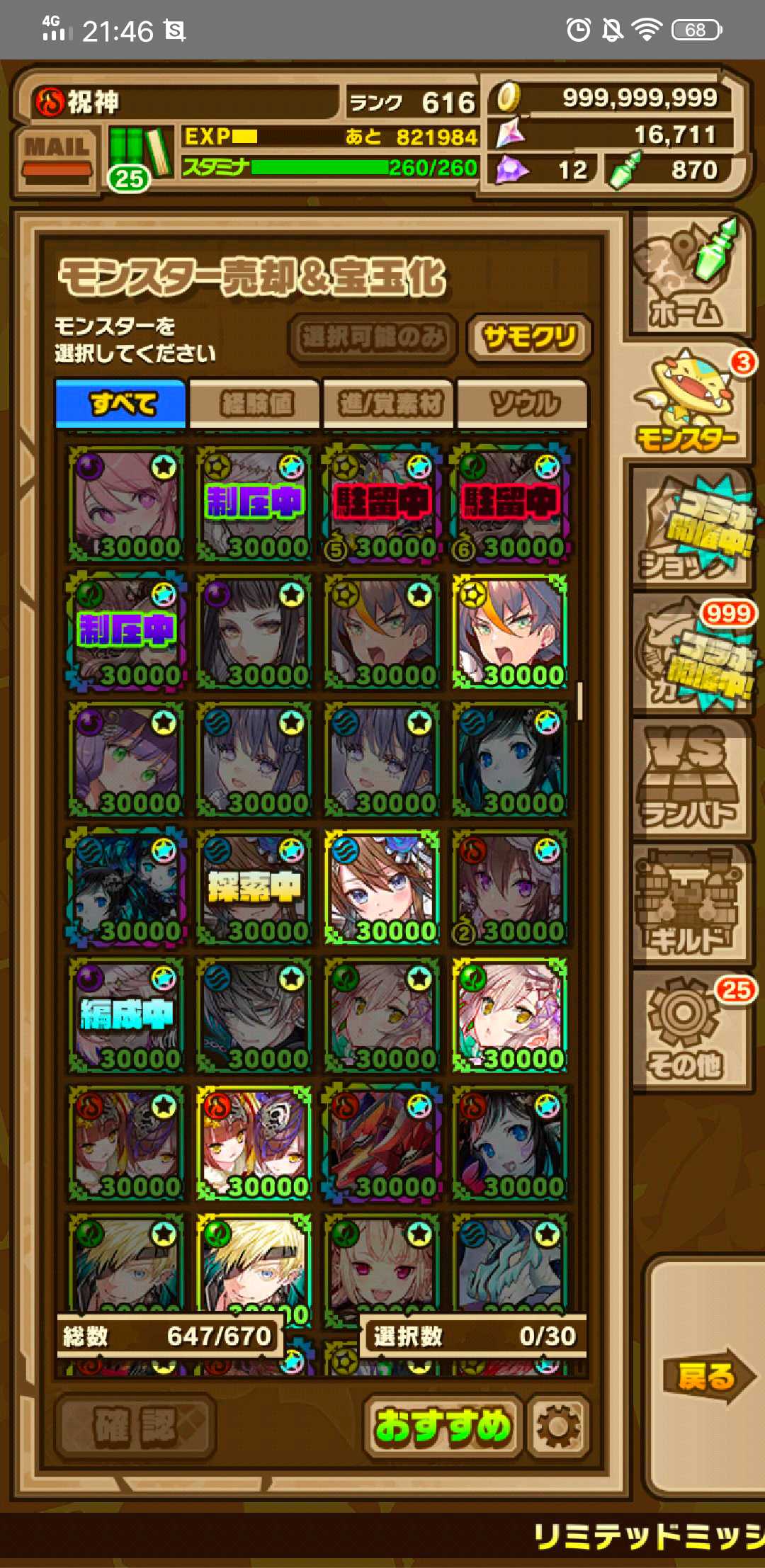Switch to the ソウル filter tab
The image size is (765, 1568).
click(x=523, y=404)
